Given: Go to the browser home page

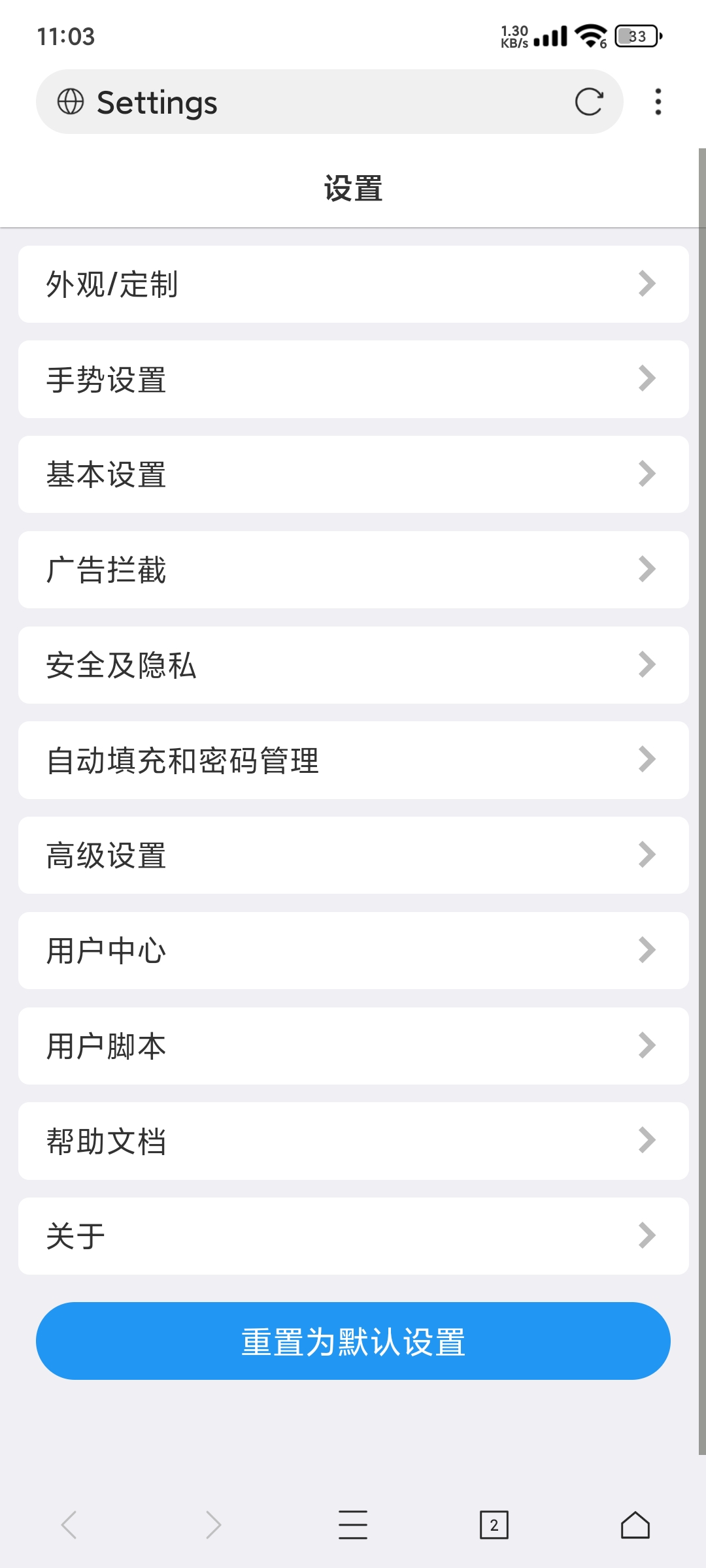Looking at the screenshot, I should click(635, 1525).
